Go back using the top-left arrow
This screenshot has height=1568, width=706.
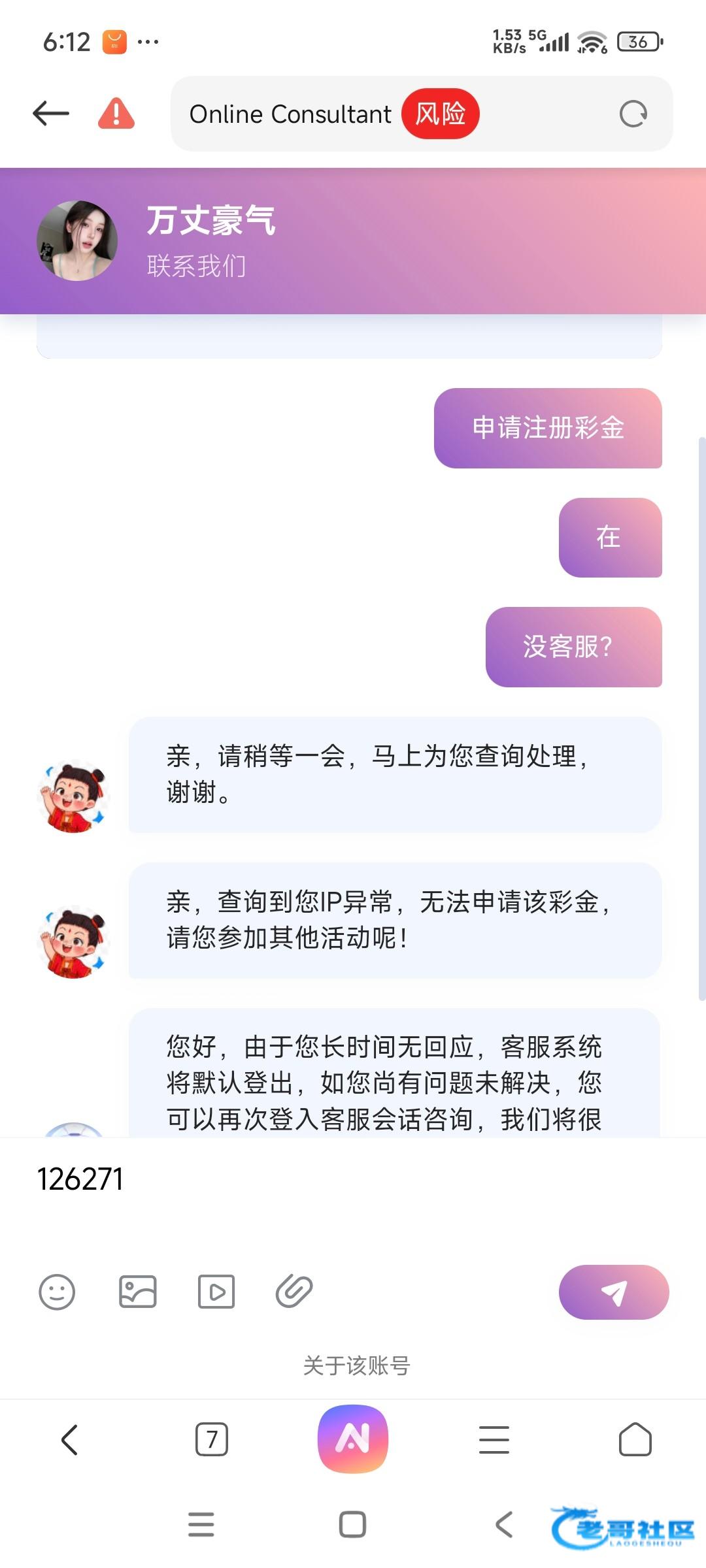click(51, 114)
